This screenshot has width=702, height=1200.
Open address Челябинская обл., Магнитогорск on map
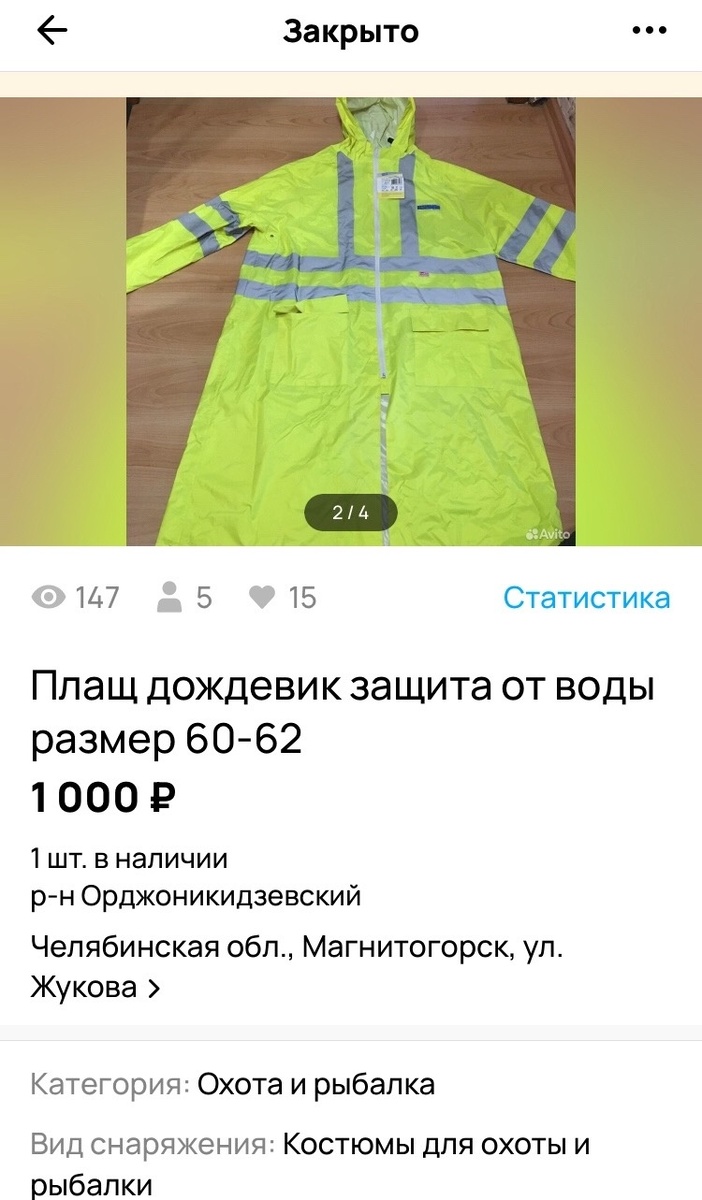coord(296,966)
